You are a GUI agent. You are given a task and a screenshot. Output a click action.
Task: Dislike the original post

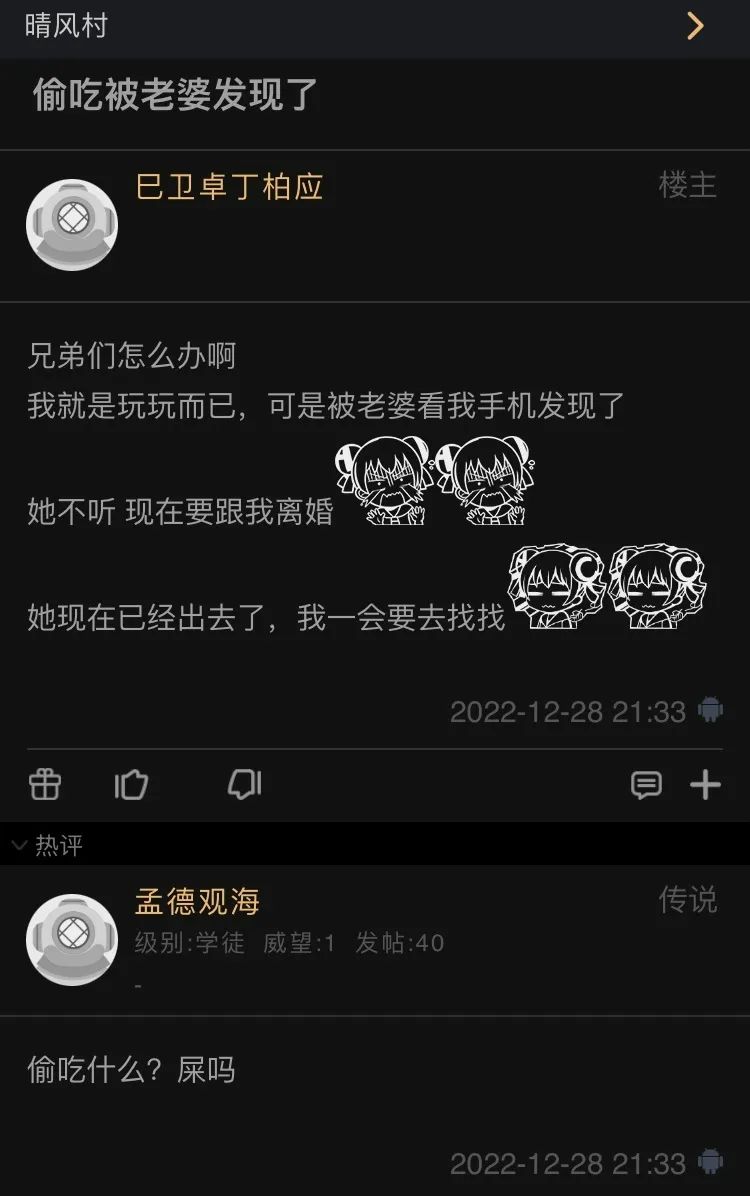(x=244, y=785)
